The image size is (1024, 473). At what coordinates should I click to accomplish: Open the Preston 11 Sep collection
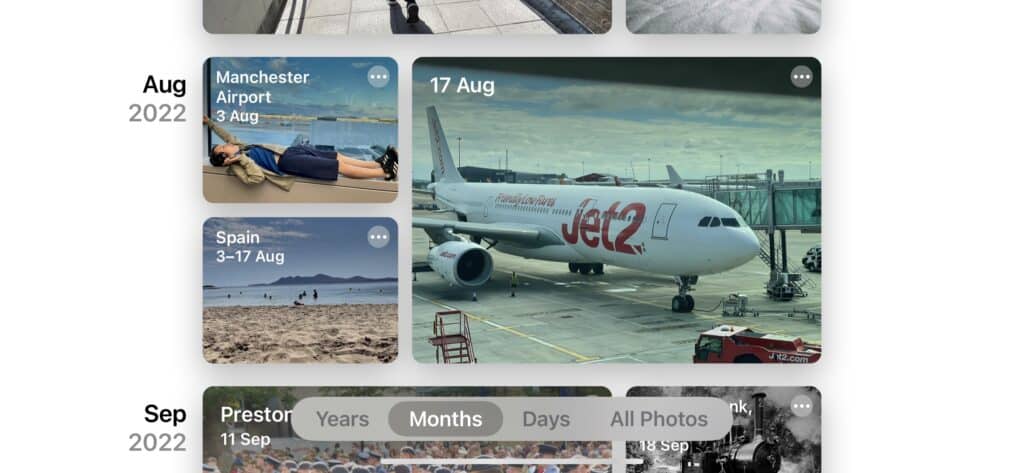click(250, 445)
